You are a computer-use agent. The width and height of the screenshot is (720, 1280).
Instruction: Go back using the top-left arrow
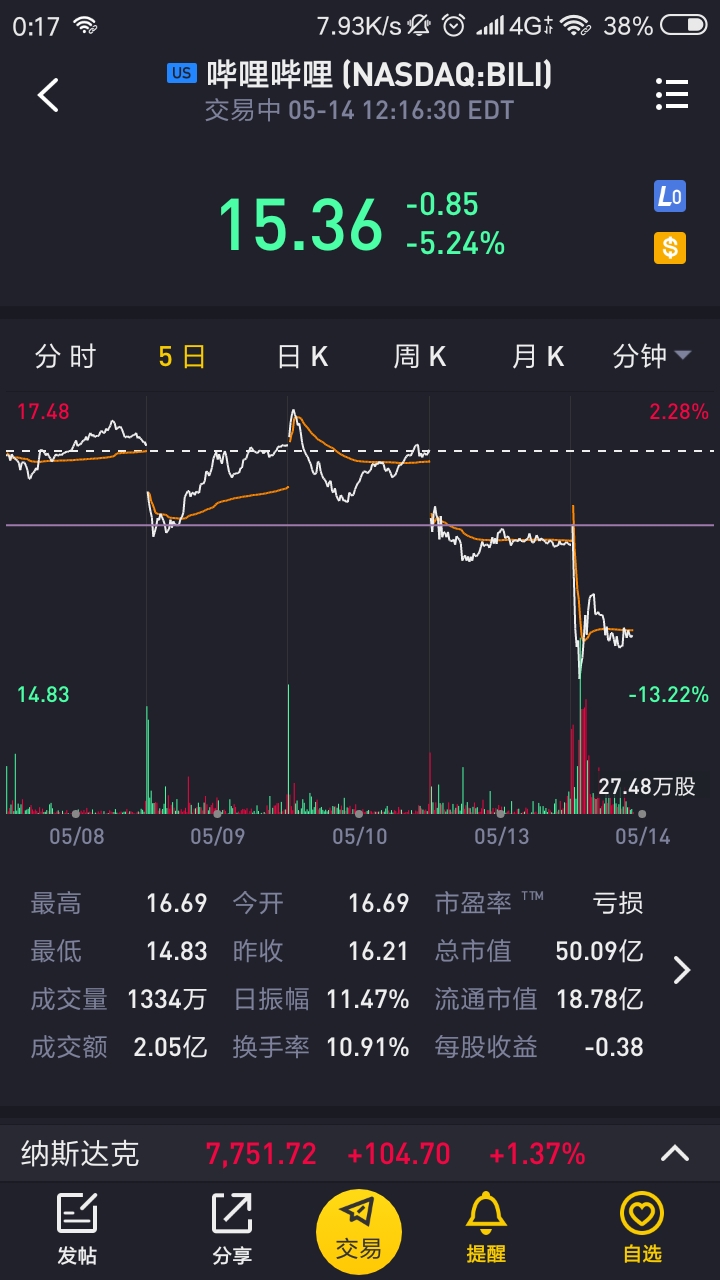[48, 95]
